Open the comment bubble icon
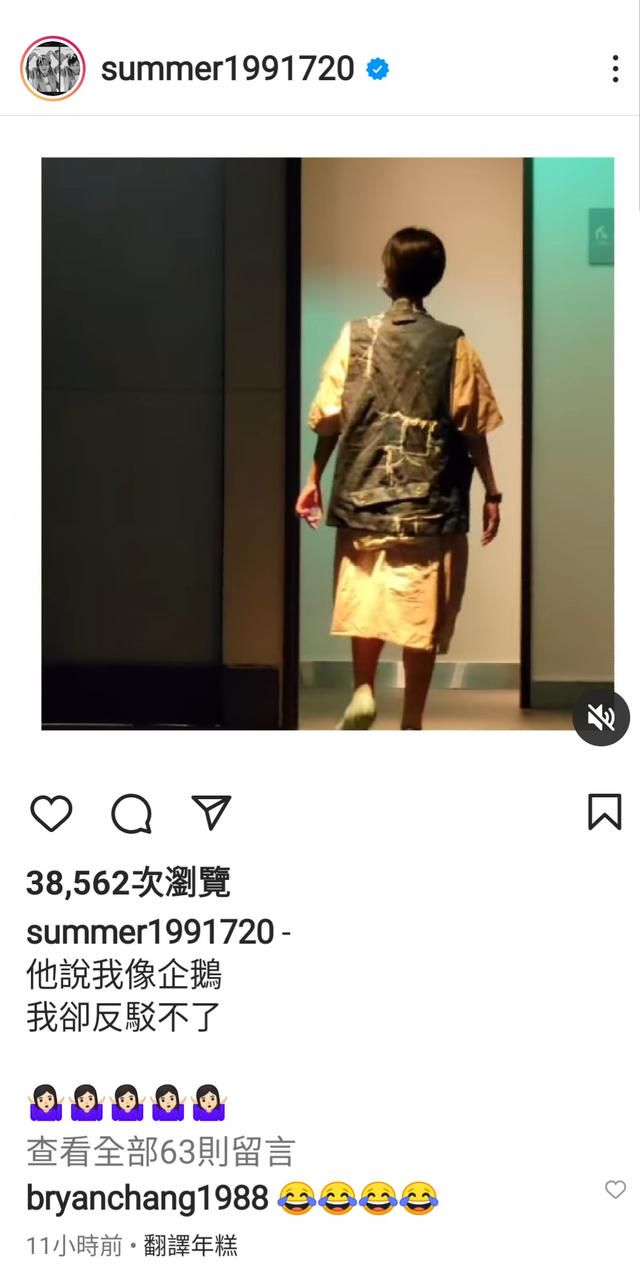The image size is (640, 1287). [131, 813]
